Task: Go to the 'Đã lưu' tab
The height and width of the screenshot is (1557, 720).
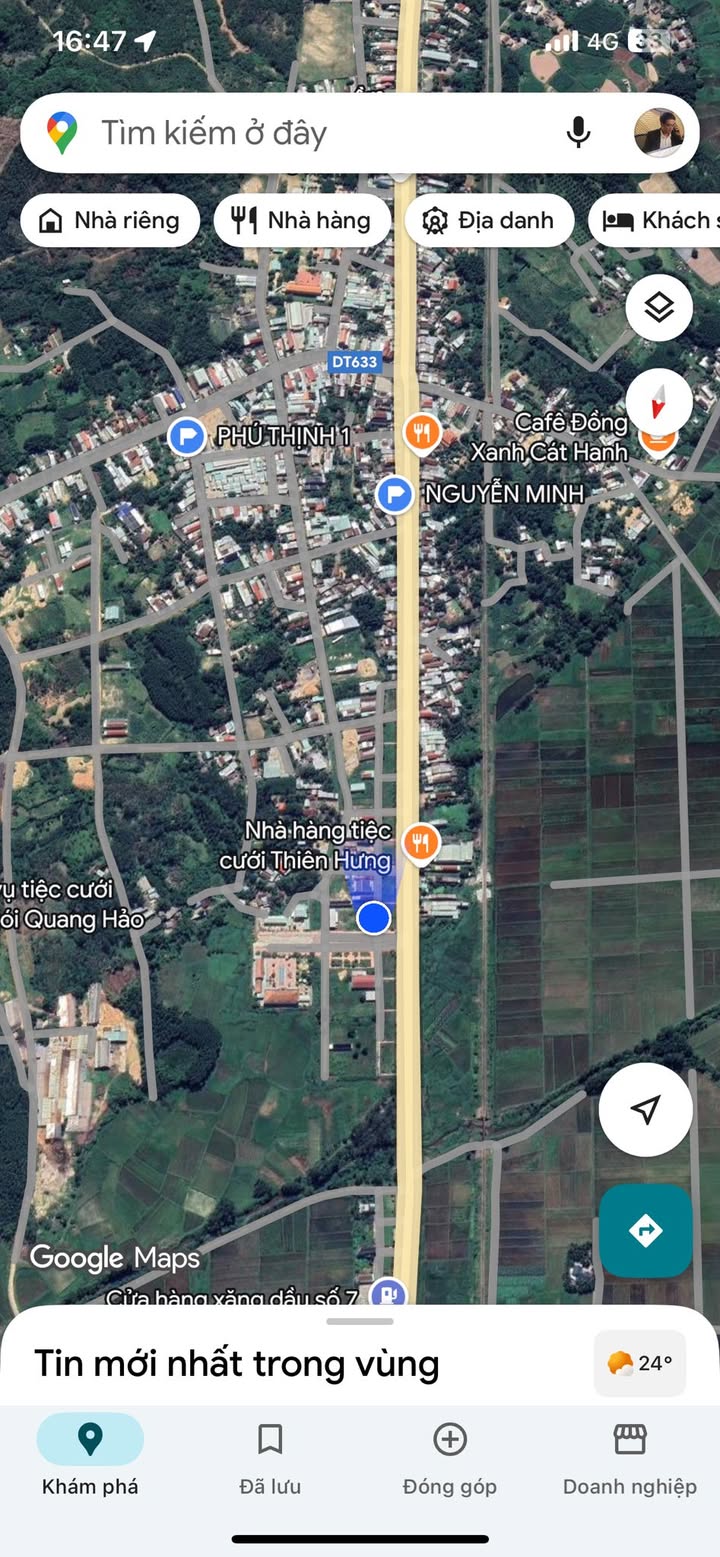Action: coord(270,1458)
